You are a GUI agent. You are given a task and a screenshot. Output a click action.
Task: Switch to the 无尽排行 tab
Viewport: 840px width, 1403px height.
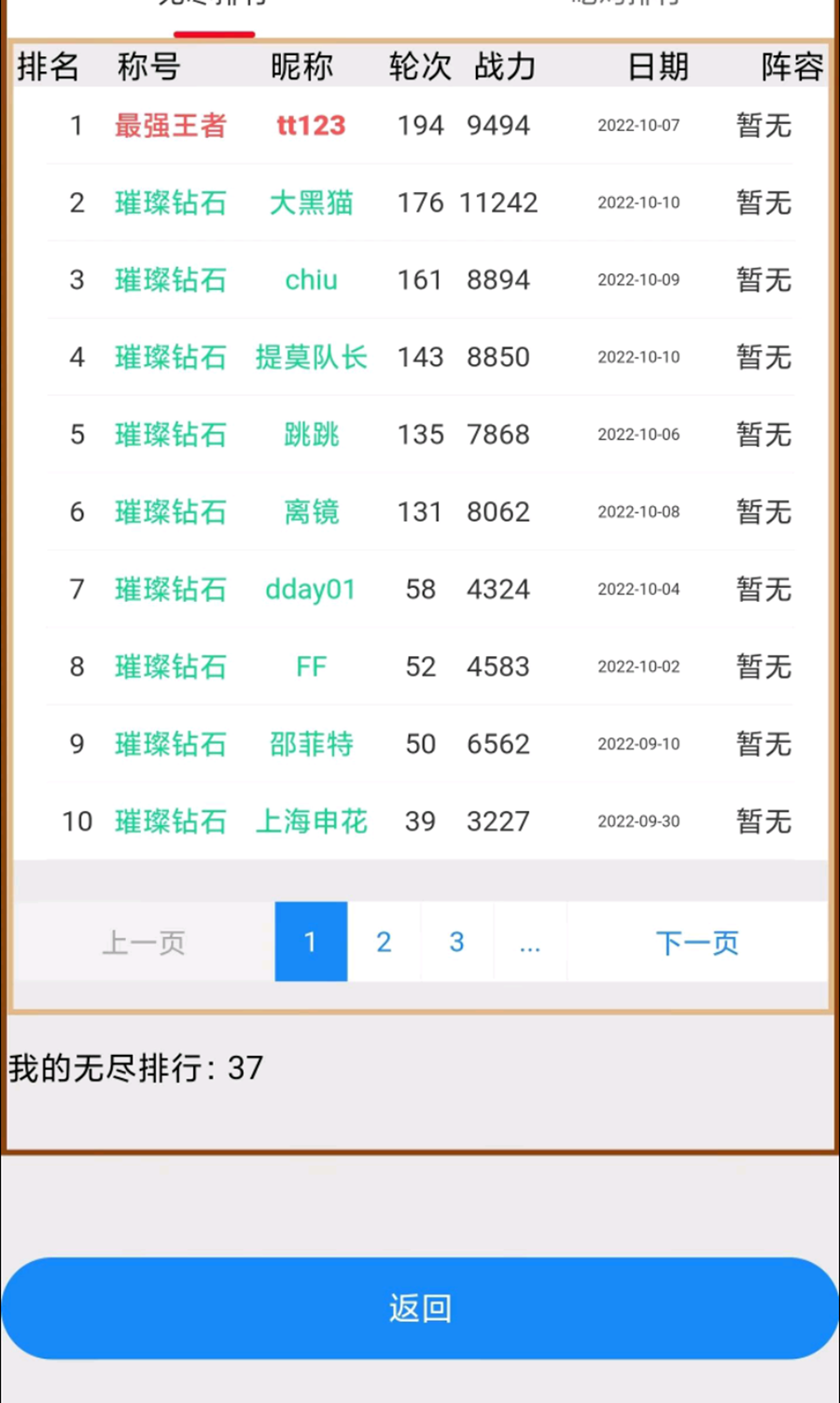[215, 7]
